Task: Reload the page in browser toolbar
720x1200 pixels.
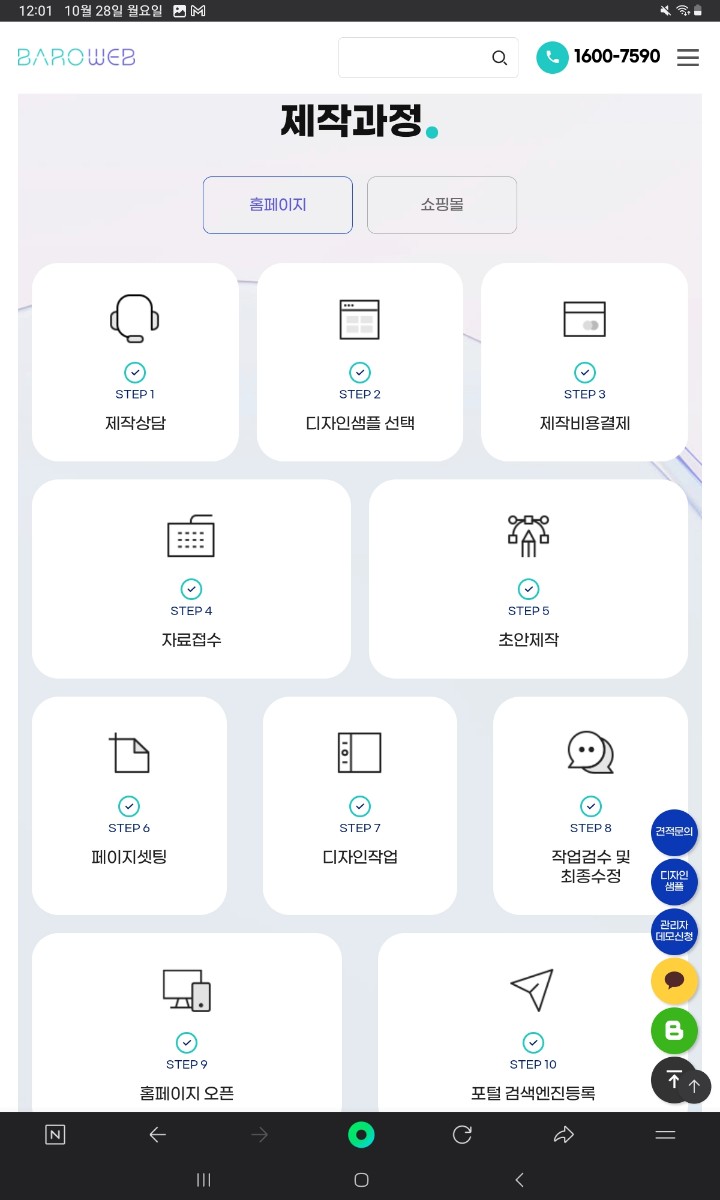Action: click(x=462, y=1134)
